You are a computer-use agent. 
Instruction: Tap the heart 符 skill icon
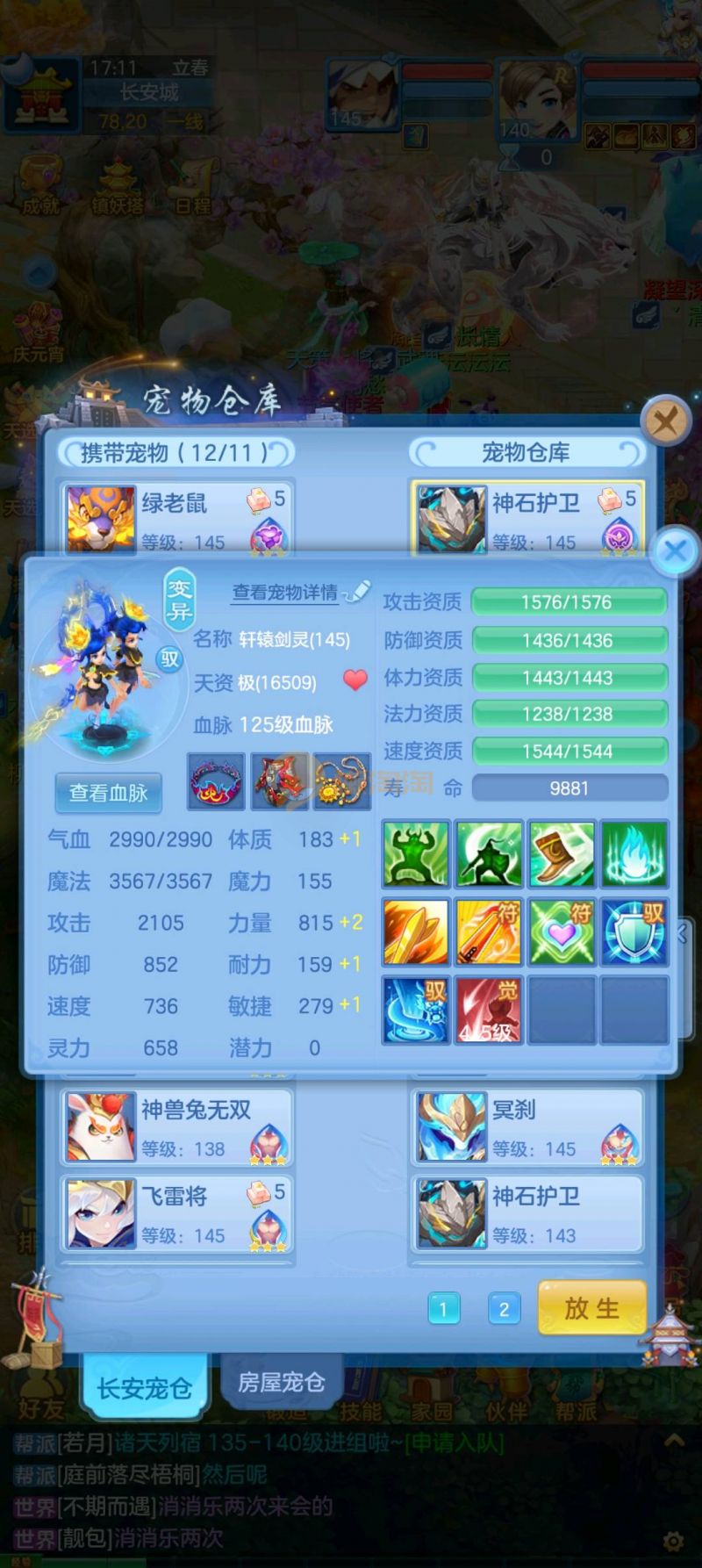(562, 931)
